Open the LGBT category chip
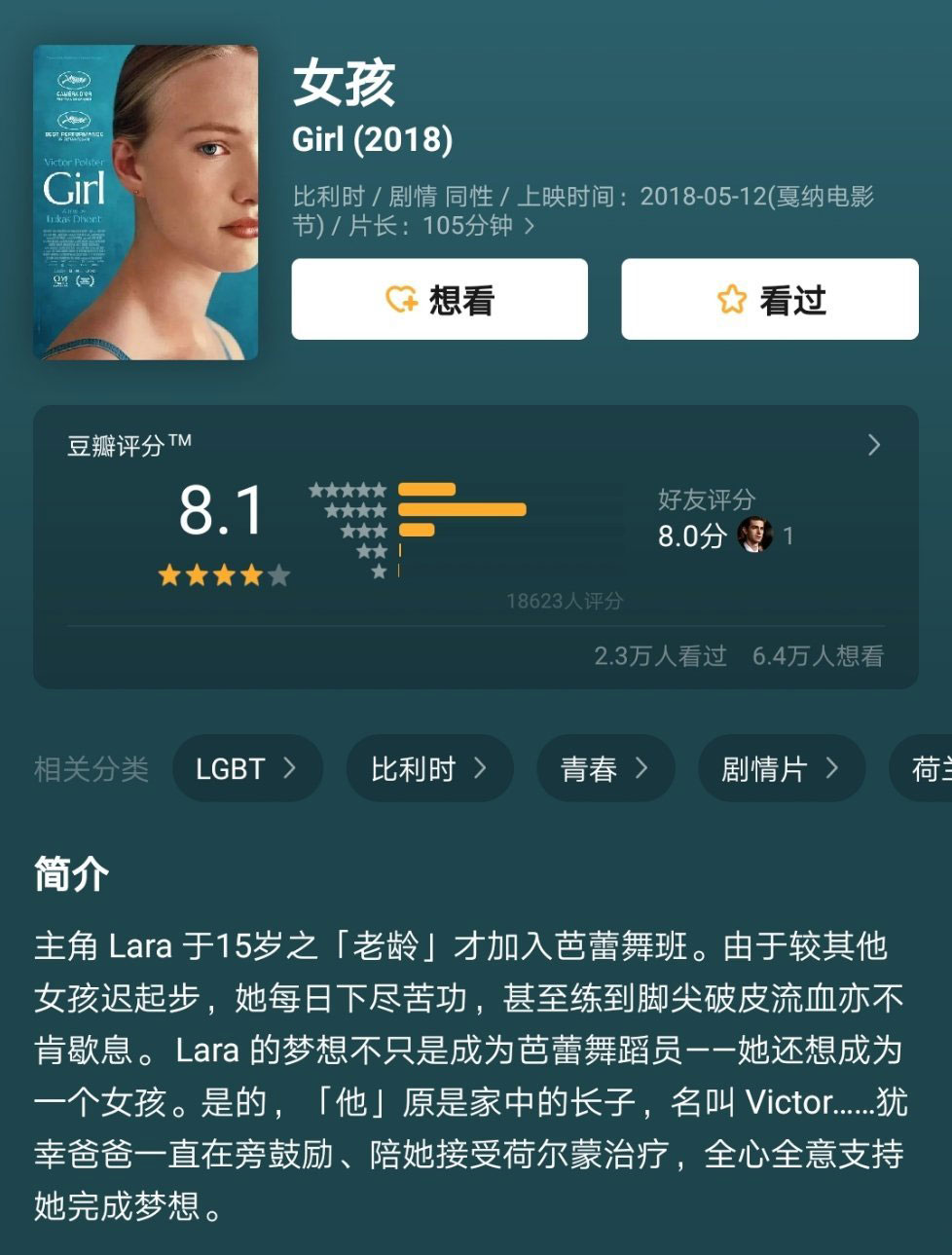This screenshot has width=952, height=1255. (245, 769)
